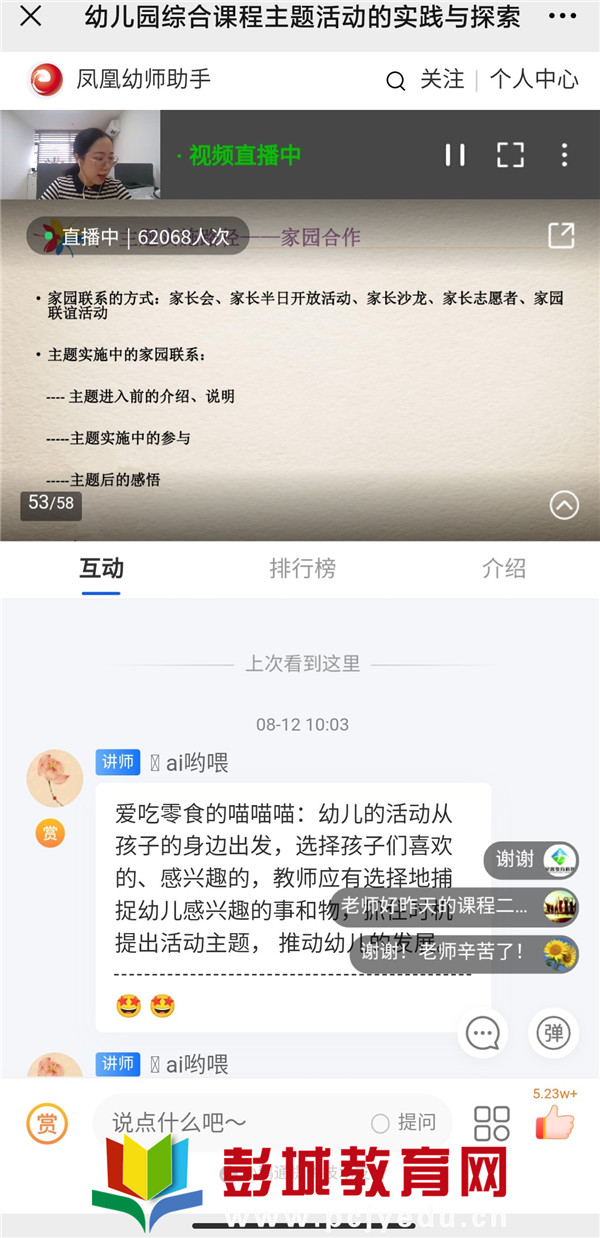This screenshot has width=600, height=1238.
Task: Tap the comment bubble floating icon
Action: click(482, 1033)
